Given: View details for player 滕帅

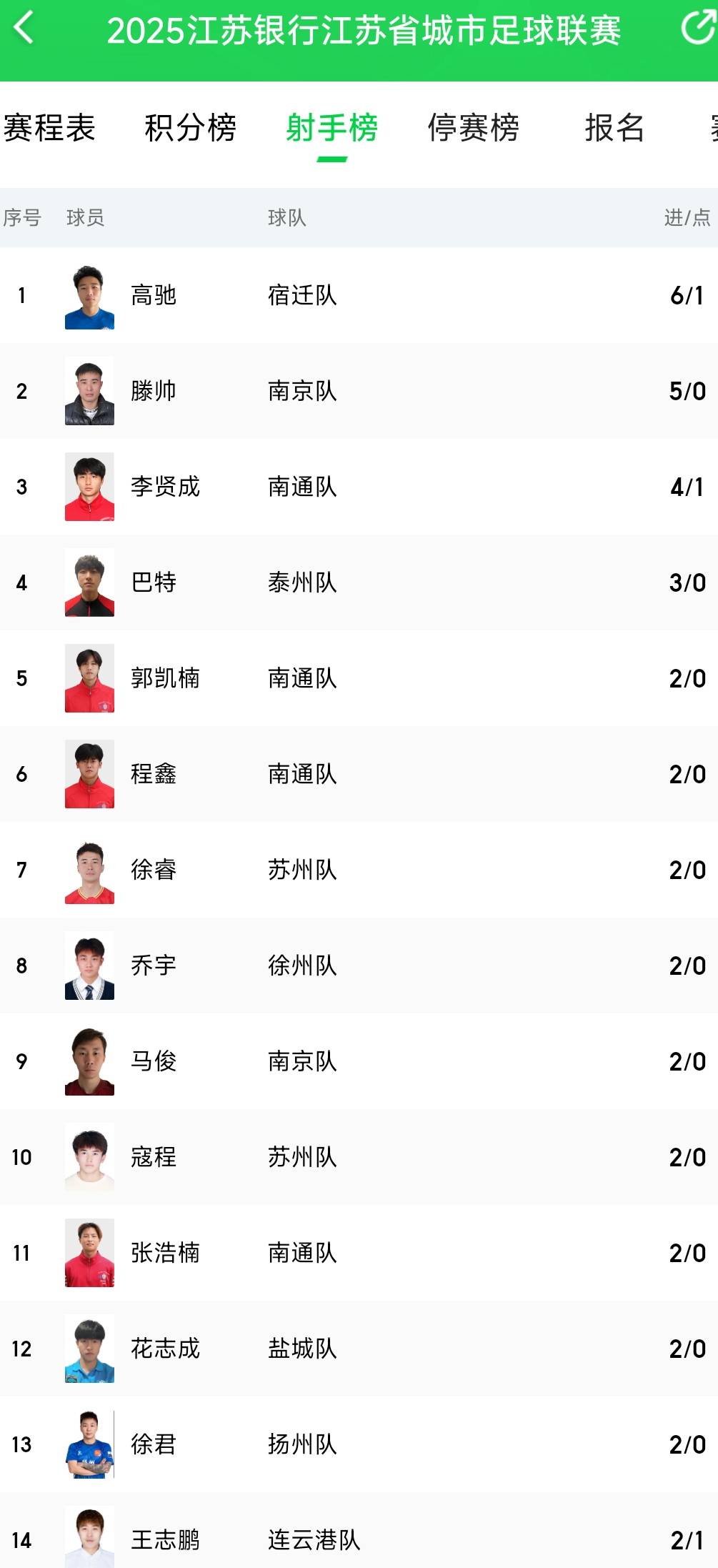Looking at the screenshot, I should click(x=153, y=391).
